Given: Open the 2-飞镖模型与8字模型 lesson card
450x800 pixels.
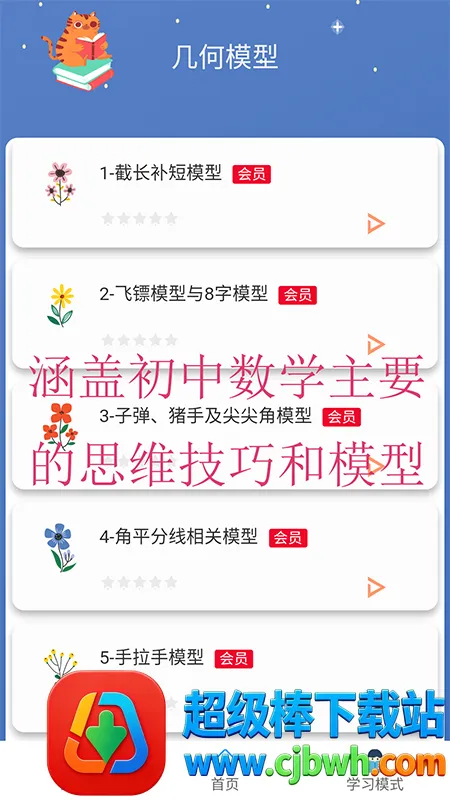Looking at the screenshot, I should point(225,314).
